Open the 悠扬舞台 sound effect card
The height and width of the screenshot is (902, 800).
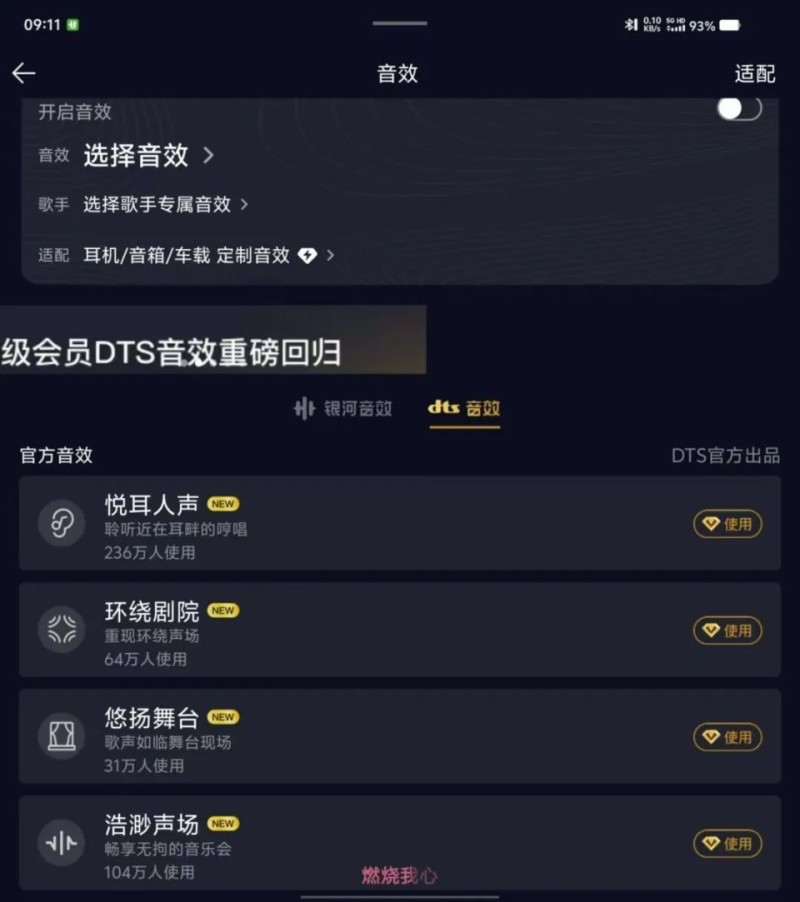(350, 737)
